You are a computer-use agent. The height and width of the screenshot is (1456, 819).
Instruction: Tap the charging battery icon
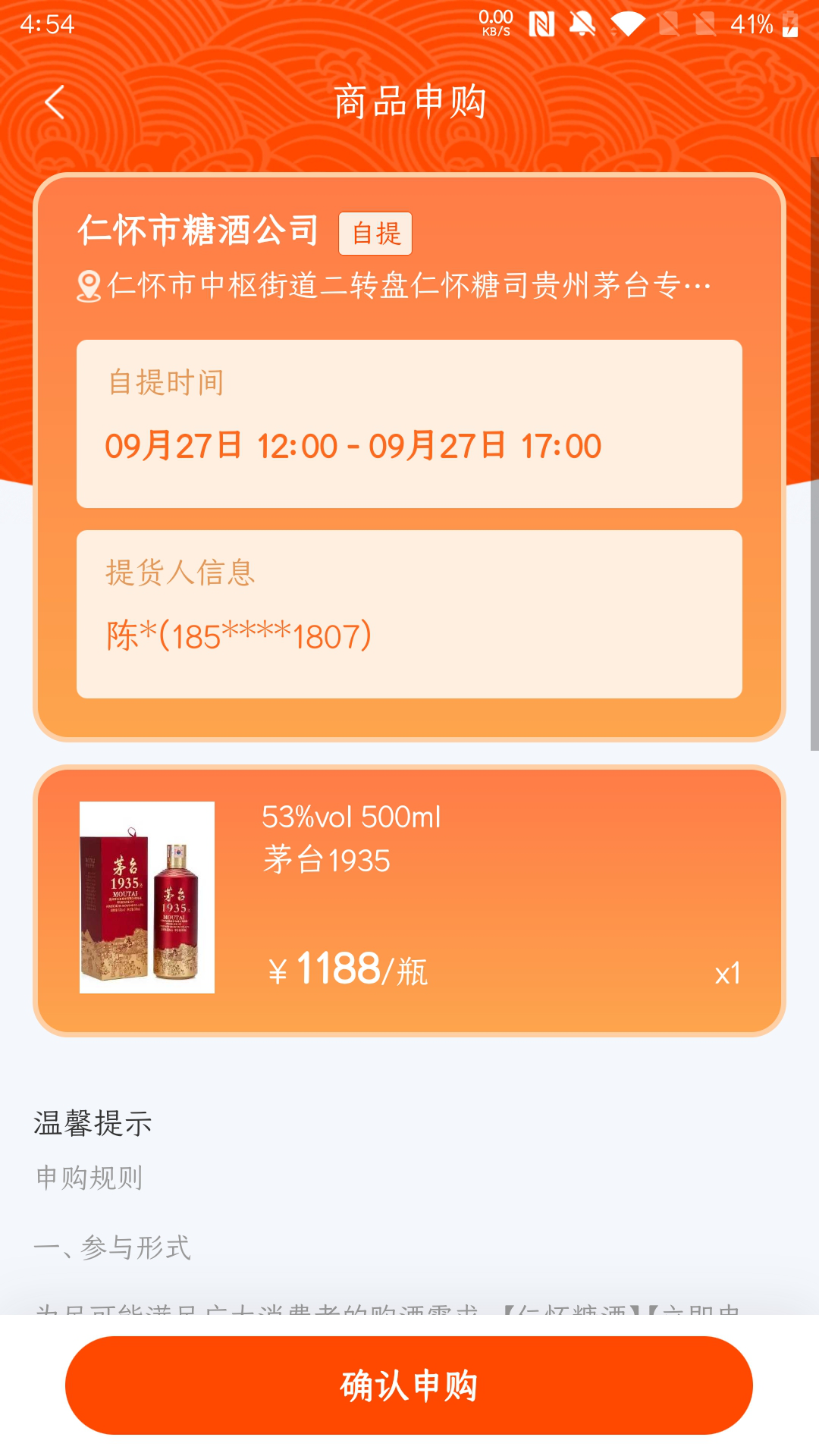(x=789, y=23)
